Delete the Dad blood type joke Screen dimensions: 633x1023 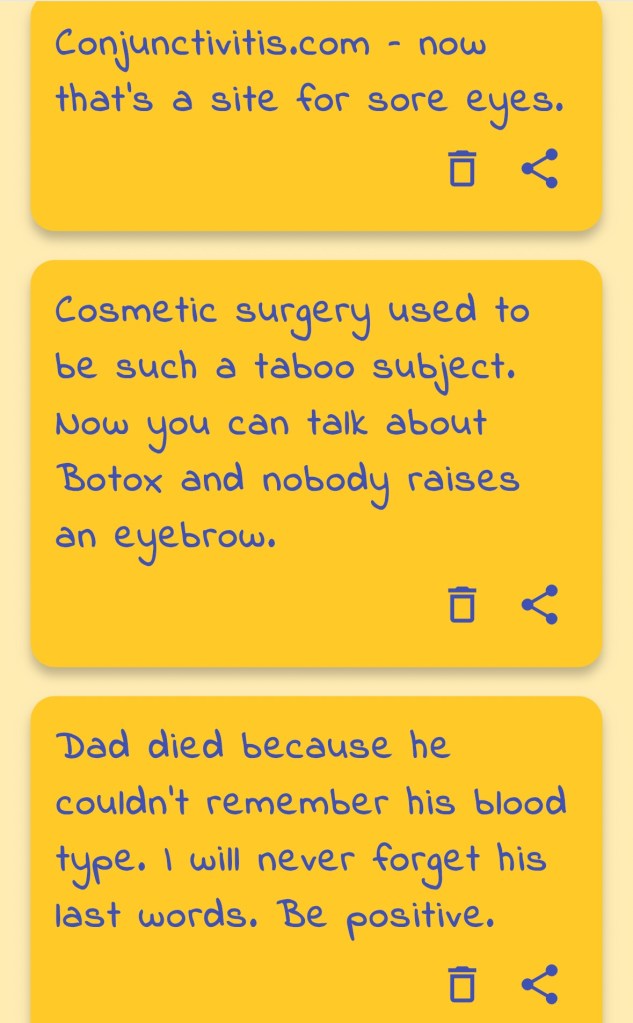coord(461,985)
